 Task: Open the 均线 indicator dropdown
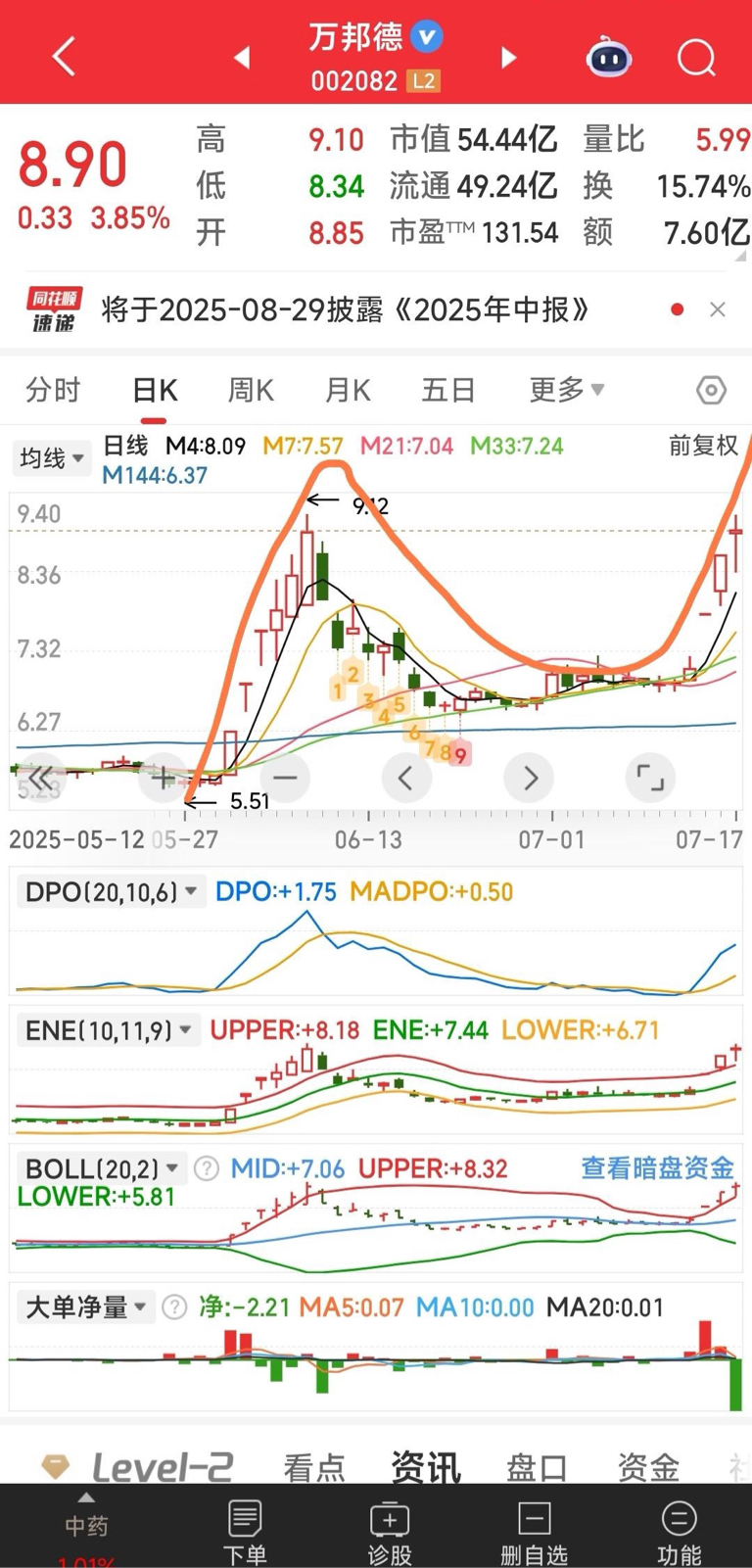point(51,457)
